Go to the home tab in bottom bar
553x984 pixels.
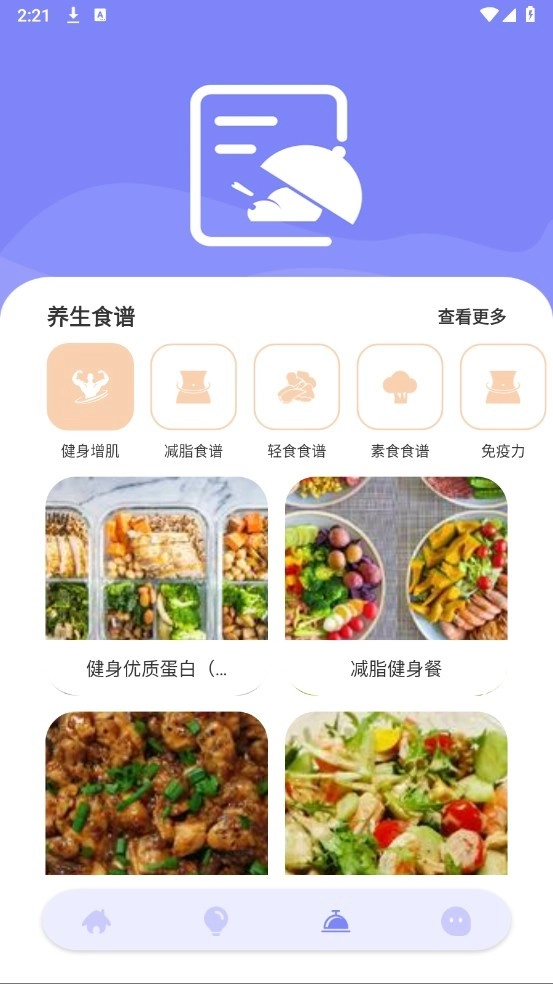click(x=97, y=921)
